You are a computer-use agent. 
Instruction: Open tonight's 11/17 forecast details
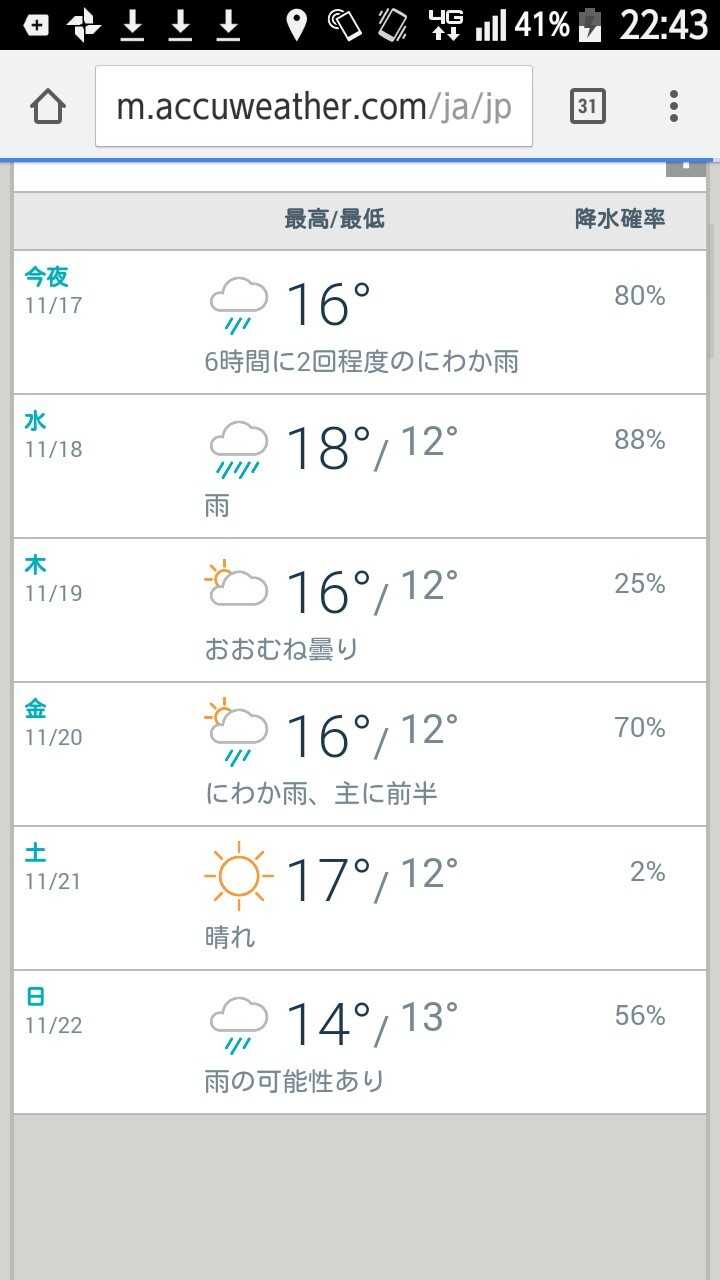coord(360,322)
